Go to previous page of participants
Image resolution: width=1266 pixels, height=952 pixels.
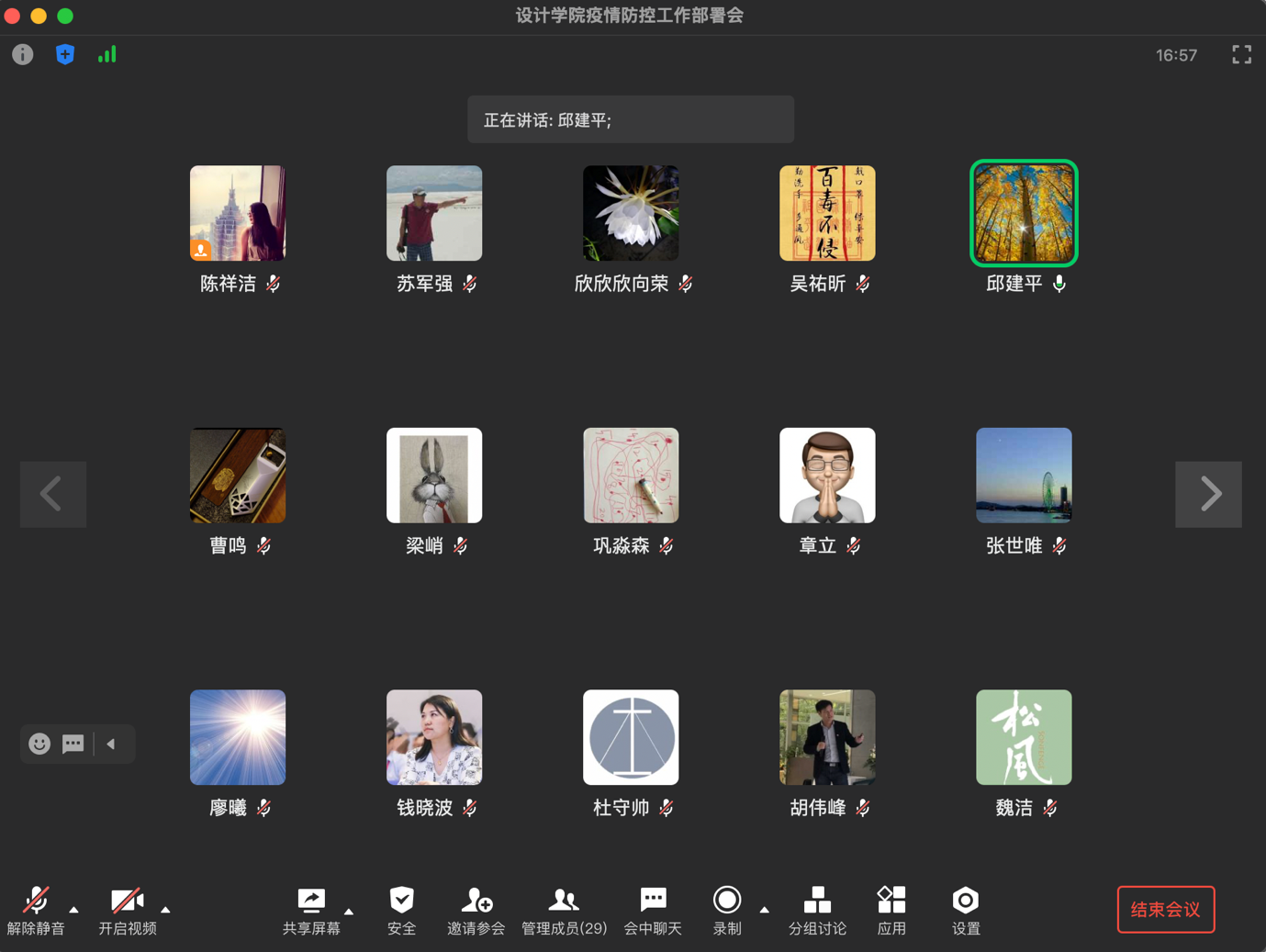(53, 494)
